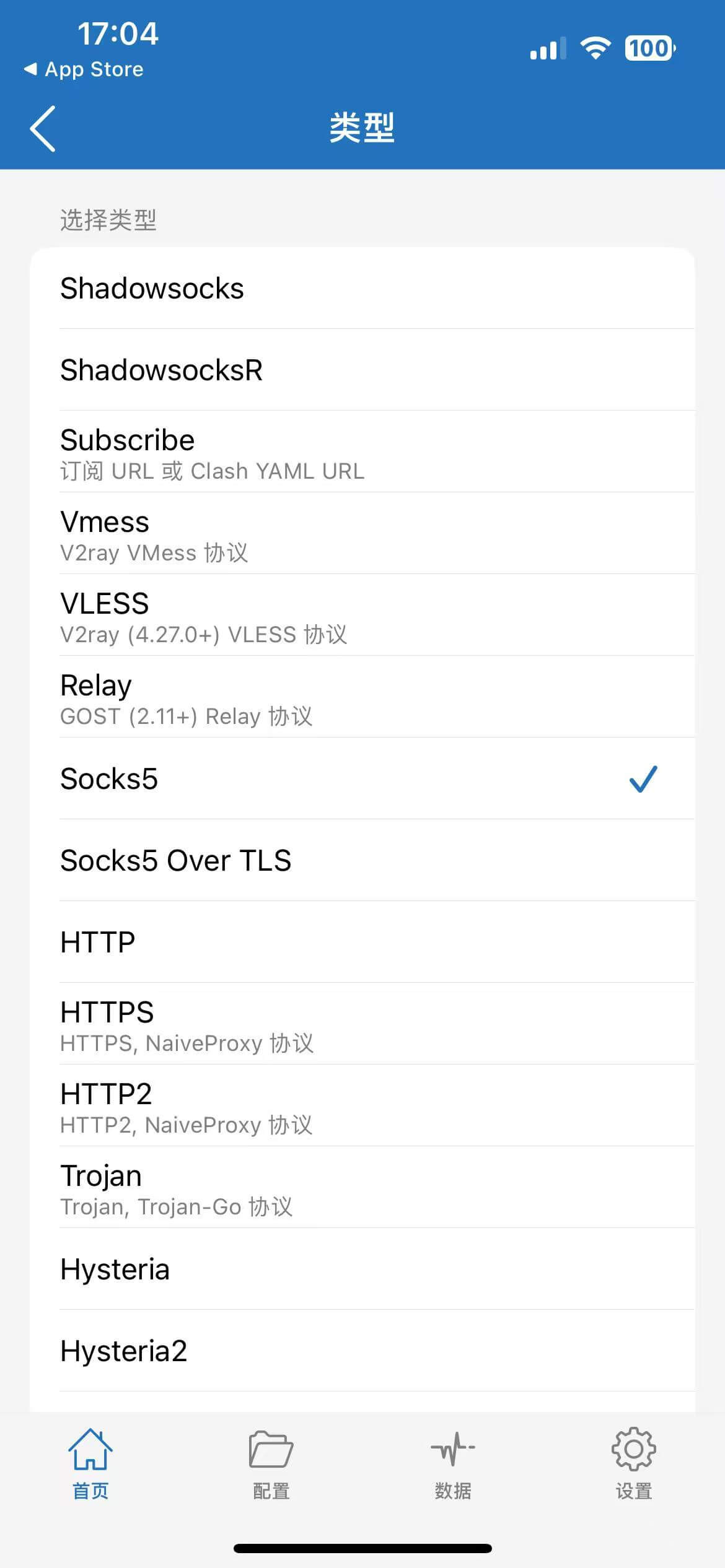Choose Hysteria as the type
Image resolution: width=725 pixels, height=1568 pixels.
tap(362, 1270)
